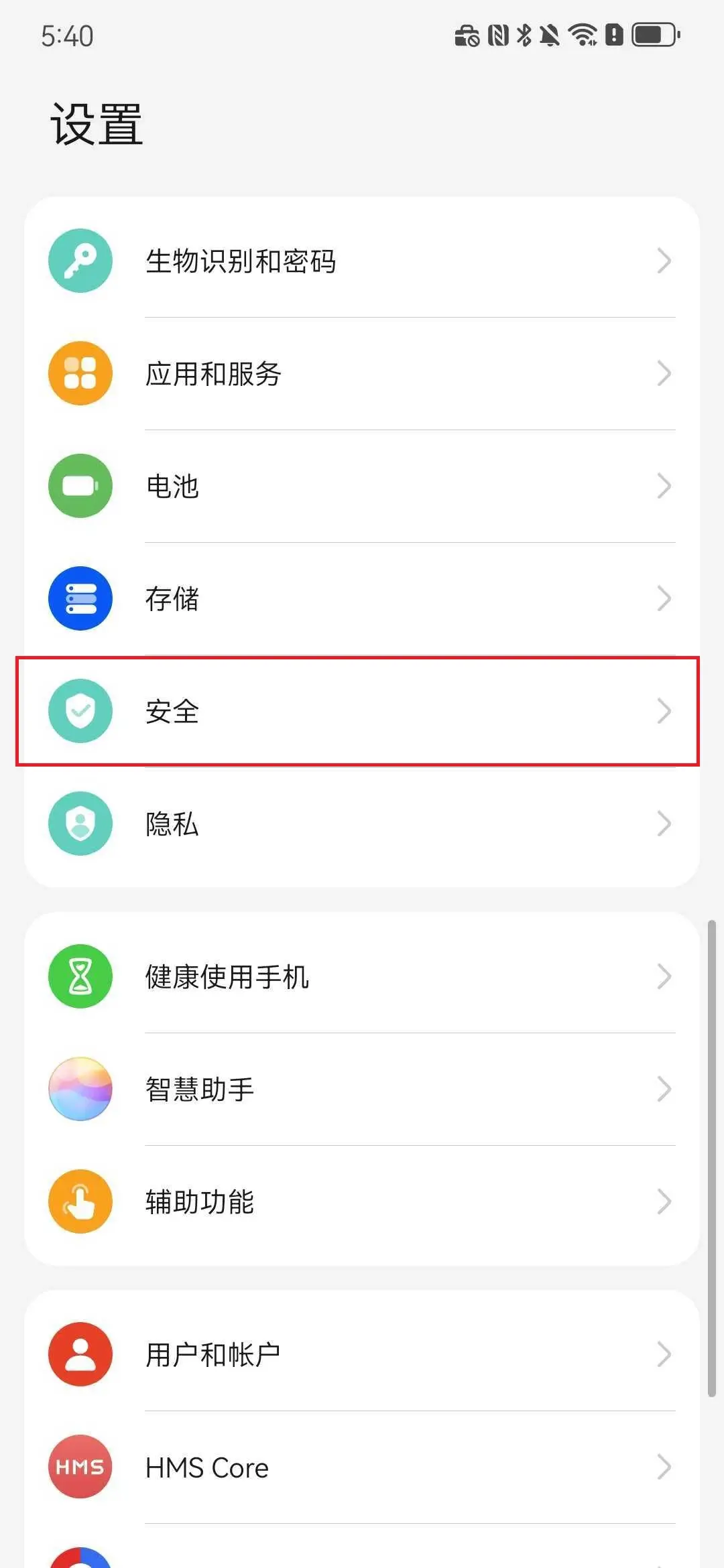
Task: Click the key icon for 生物识别和密码
Action: click(x=80, y=261)
